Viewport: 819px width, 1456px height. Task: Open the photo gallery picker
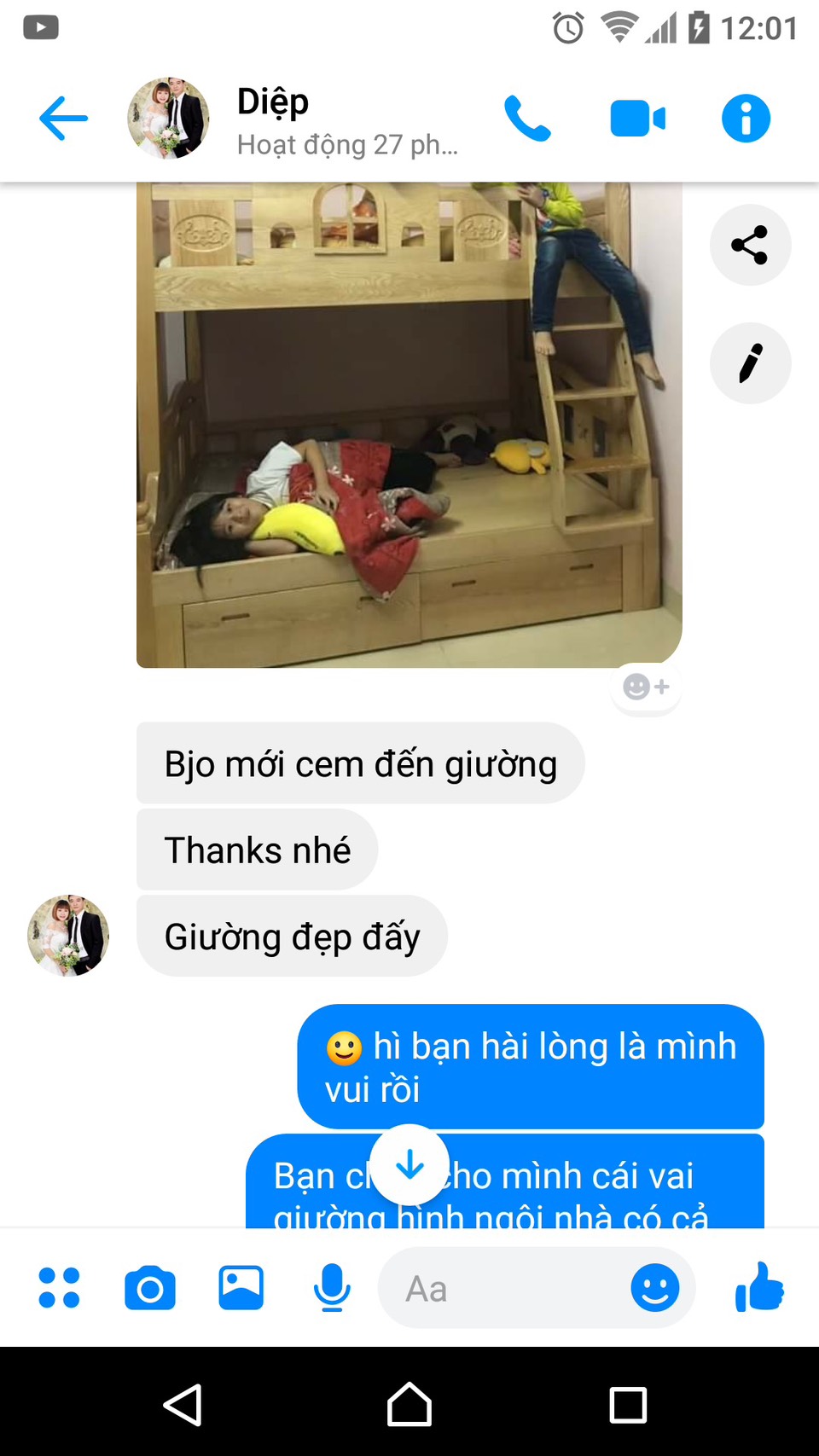241,1287
